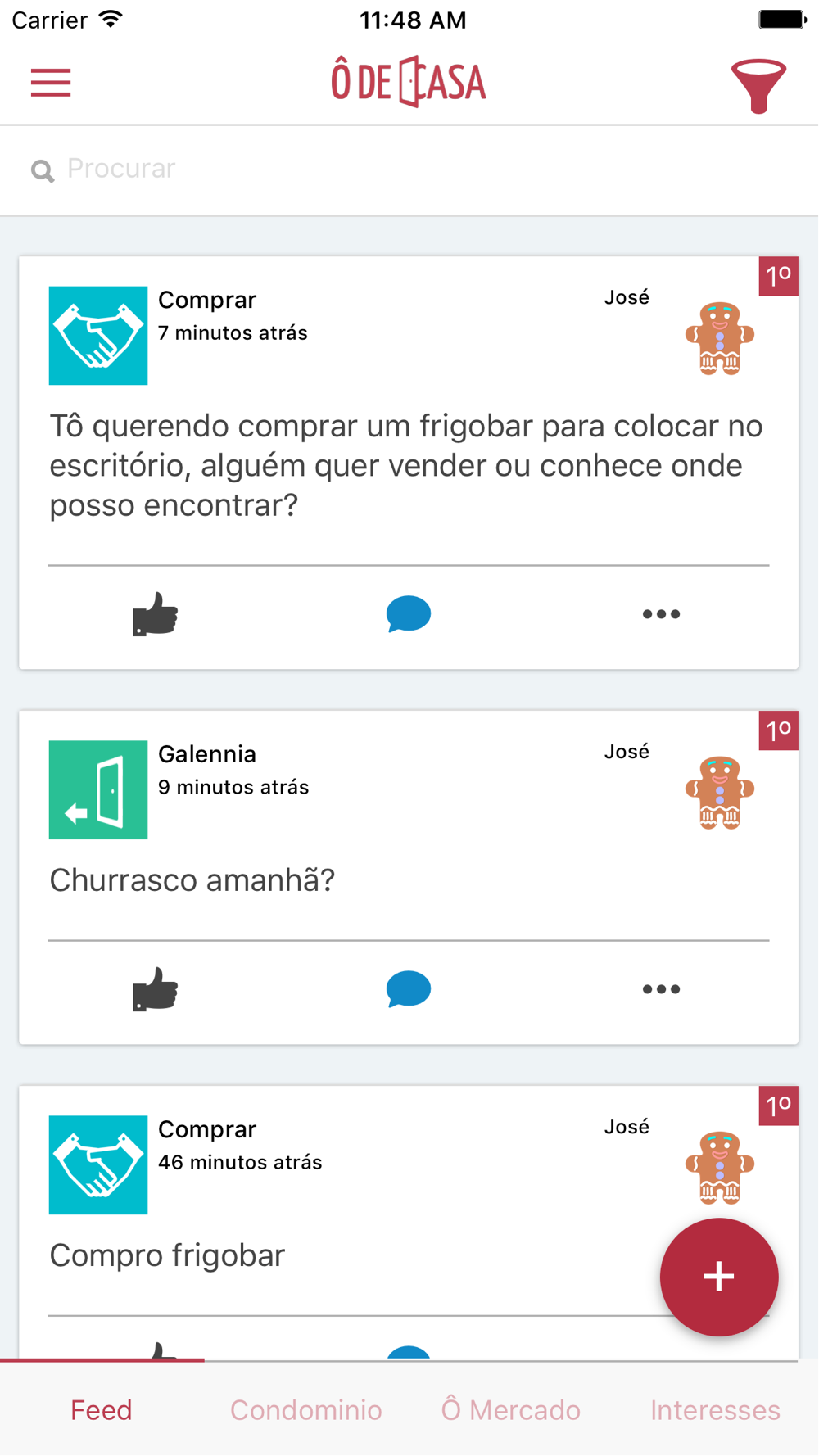Comment on the Churrasco amanhã post
819x1456 pixels.
(409, 989)
